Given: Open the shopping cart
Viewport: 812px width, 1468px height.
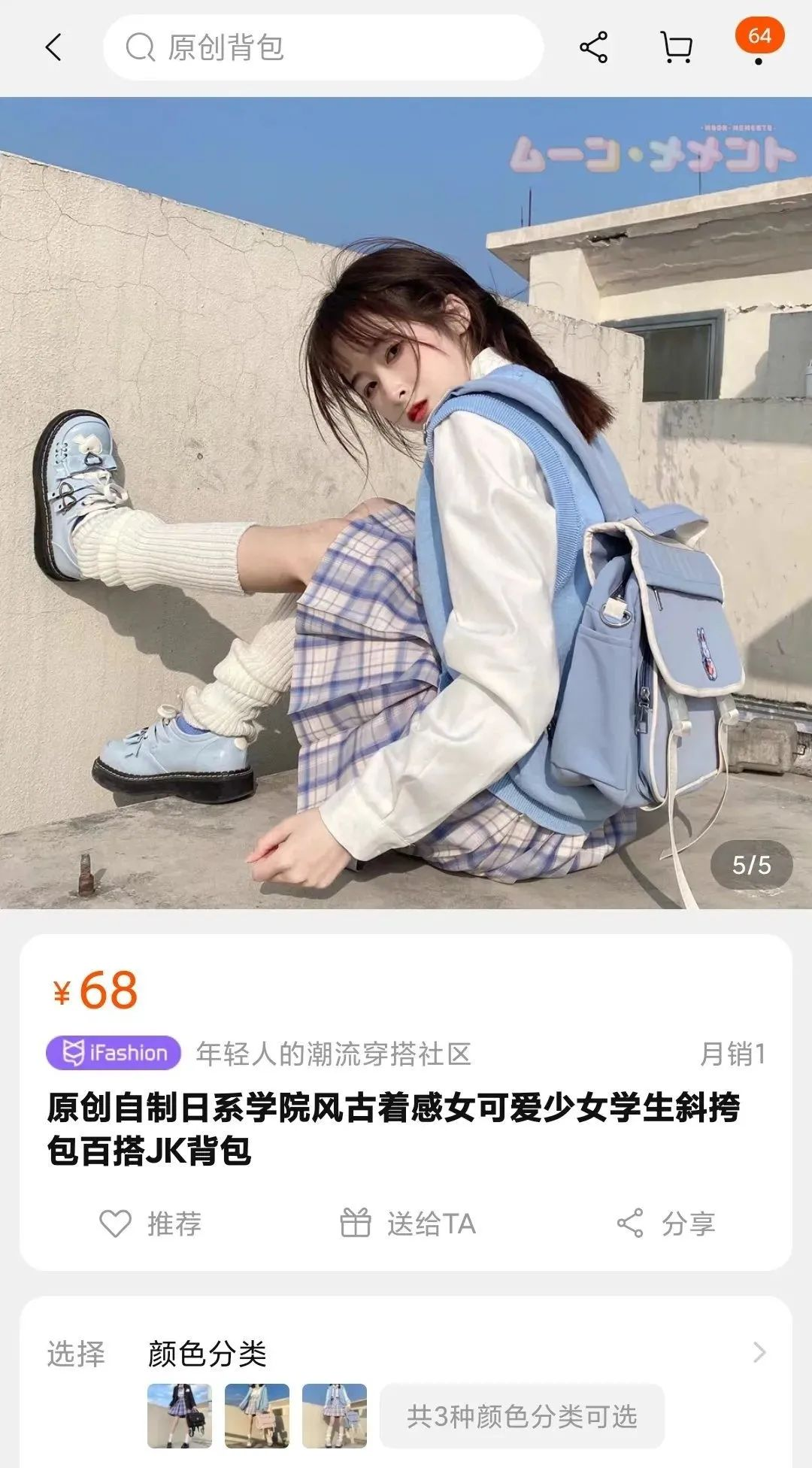Looking at the screenshot, I should coord(676,48).
